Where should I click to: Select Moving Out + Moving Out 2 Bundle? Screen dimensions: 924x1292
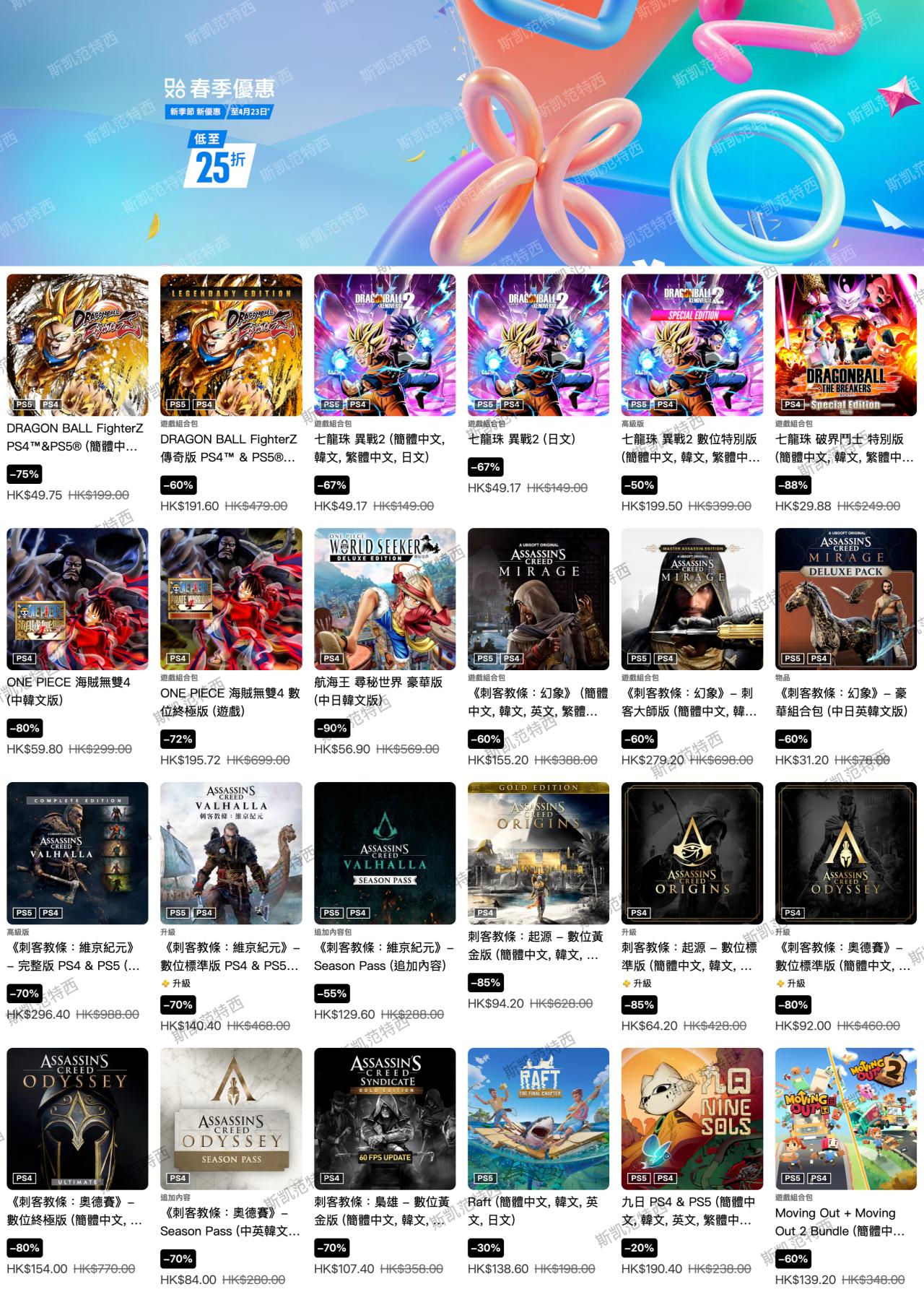845,1118
